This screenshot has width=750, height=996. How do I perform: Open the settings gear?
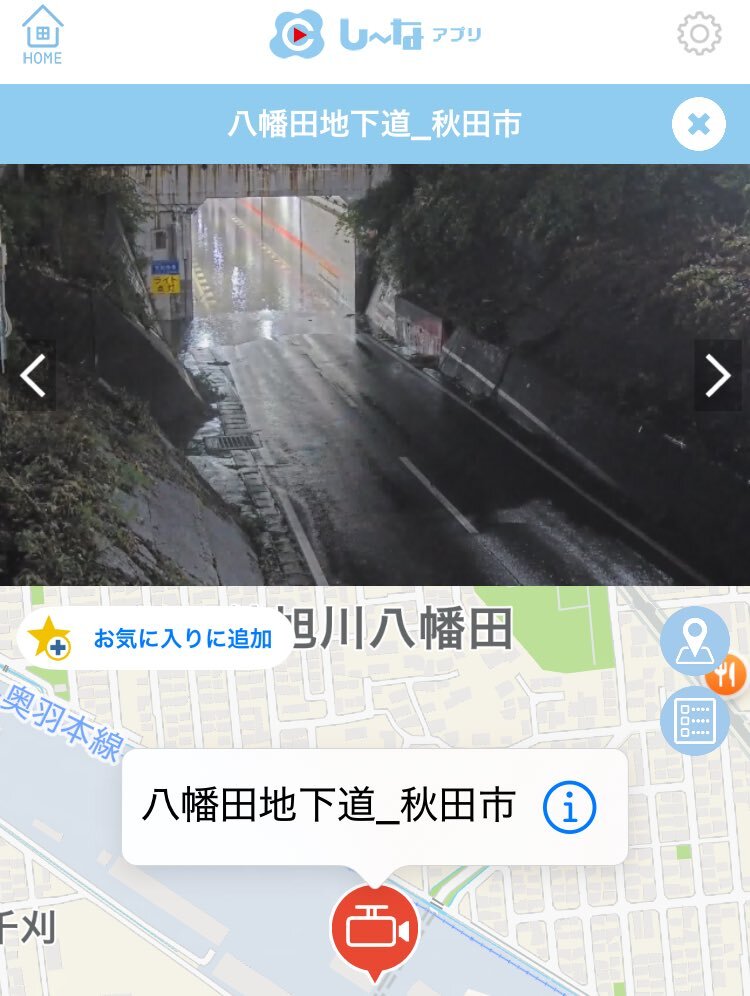tap(699, 34)
